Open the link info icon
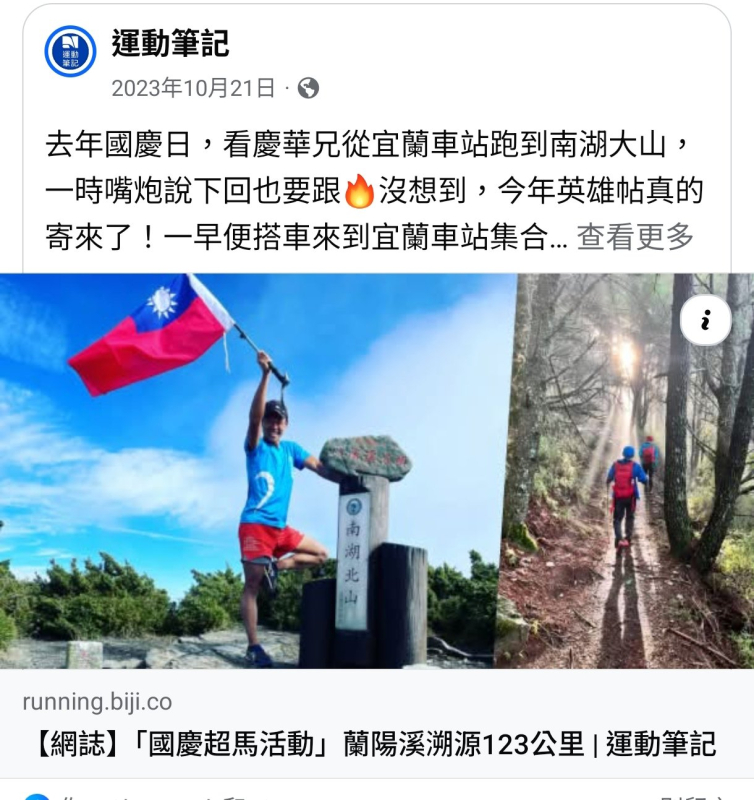Viewport: 754px width, 800px height. (x=706, y=321)
